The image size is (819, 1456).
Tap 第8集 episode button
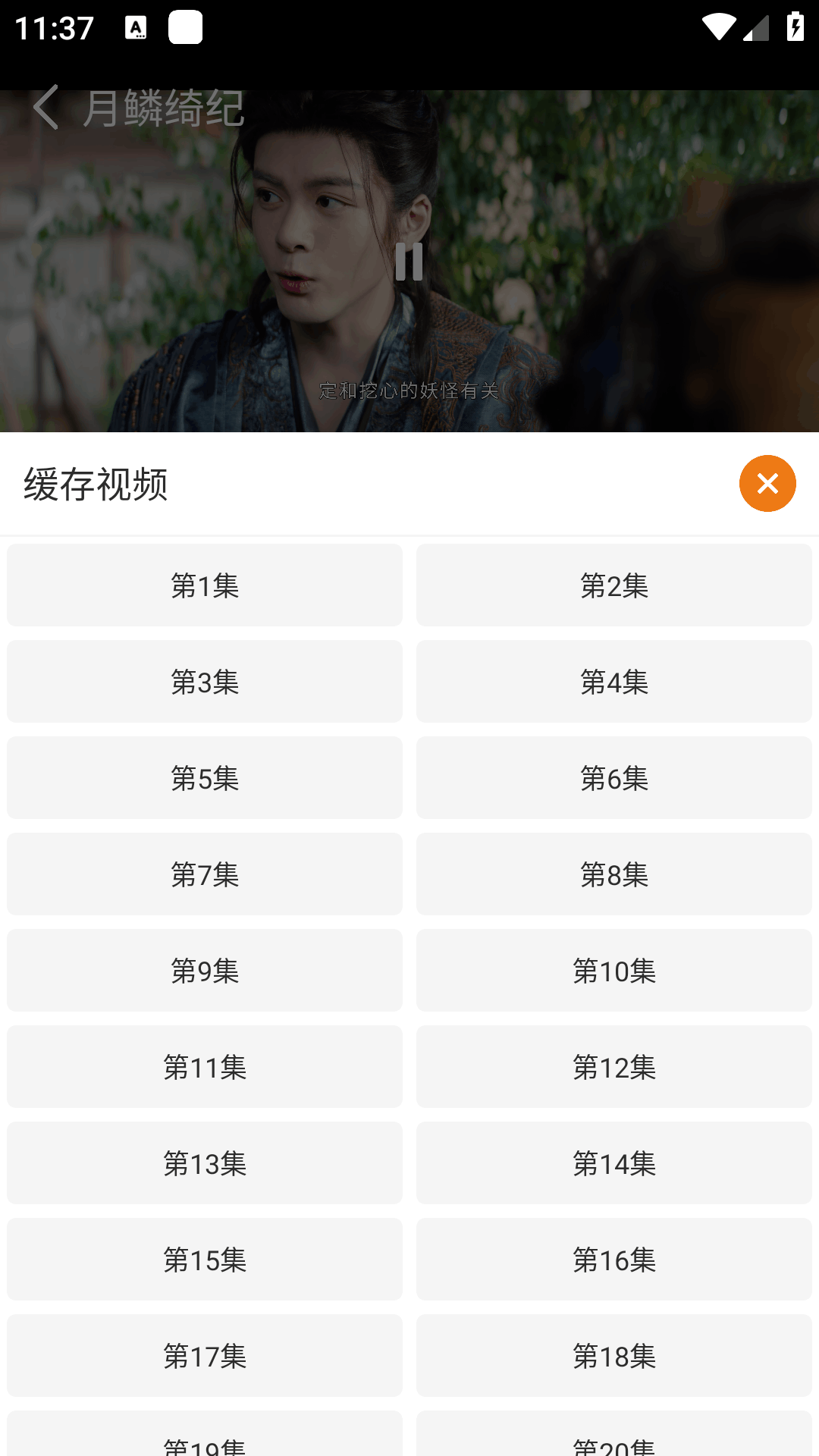coord(614,874)
